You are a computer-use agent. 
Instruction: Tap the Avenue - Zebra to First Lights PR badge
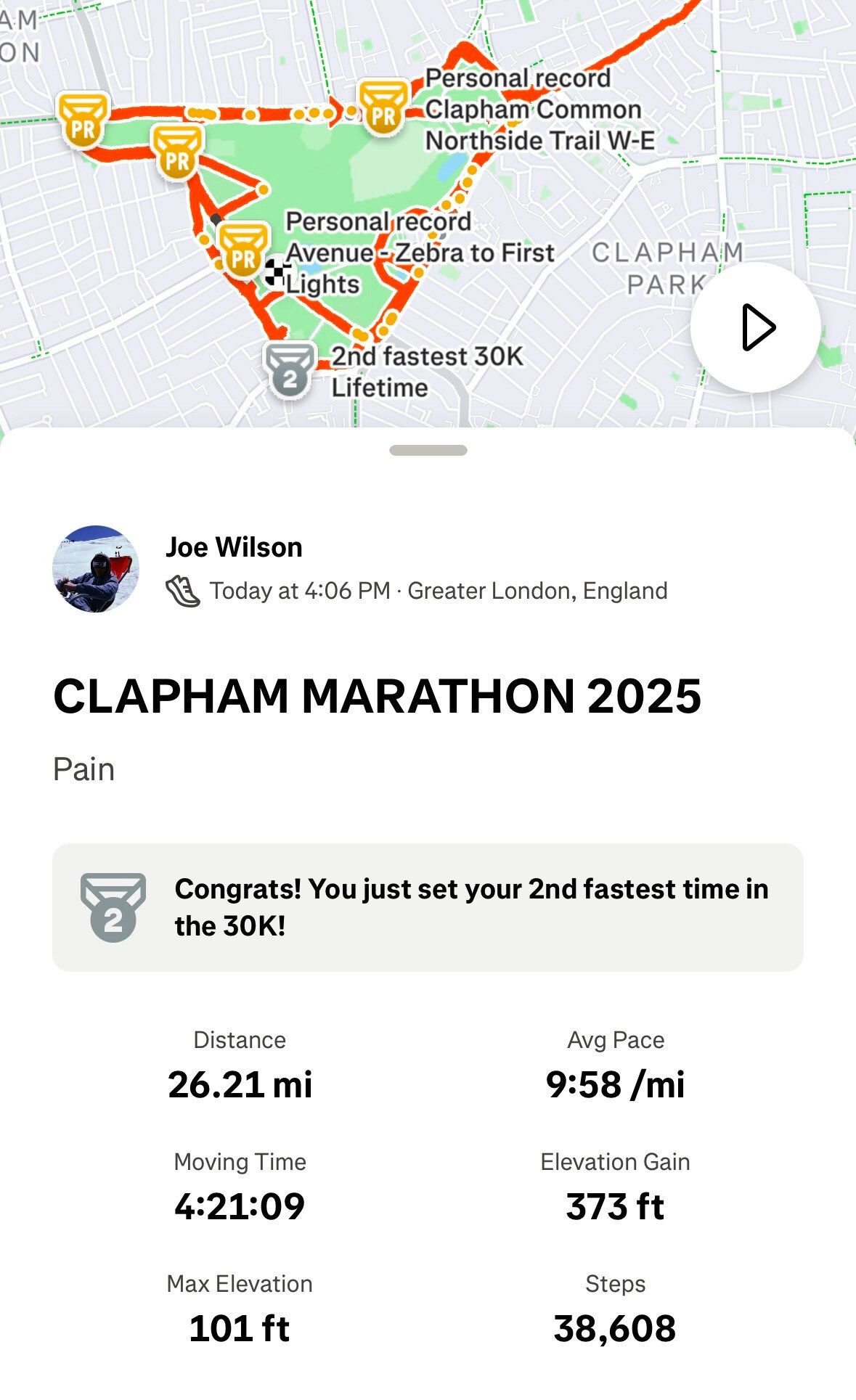coord(244,251)
